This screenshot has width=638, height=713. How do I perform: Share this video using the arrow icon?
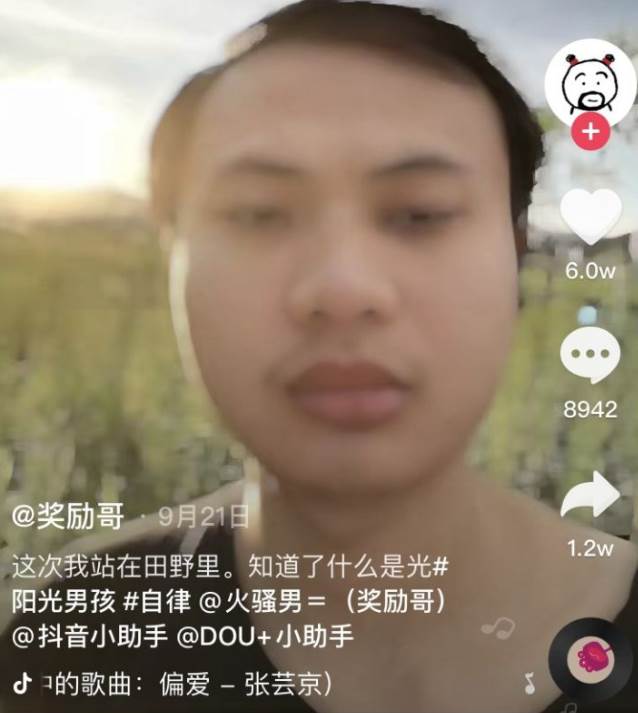[590, 494]
